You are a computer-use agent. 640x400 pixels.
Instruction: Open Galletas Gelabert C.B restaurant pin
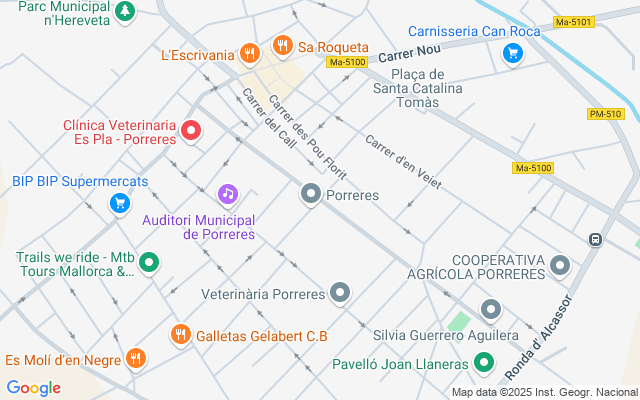[180, 335]
